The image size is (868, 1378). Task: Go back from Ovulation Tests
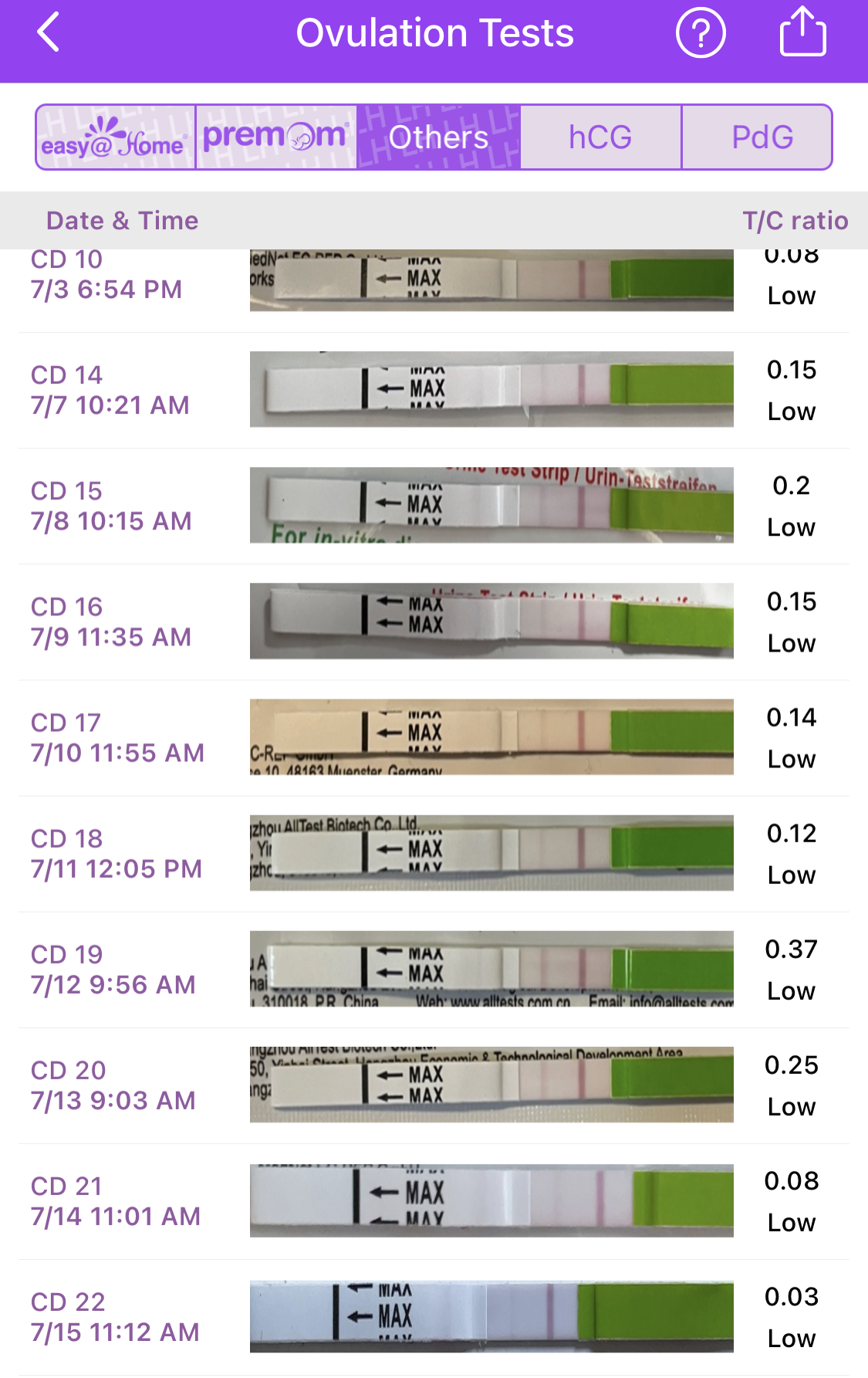(49, 33)
